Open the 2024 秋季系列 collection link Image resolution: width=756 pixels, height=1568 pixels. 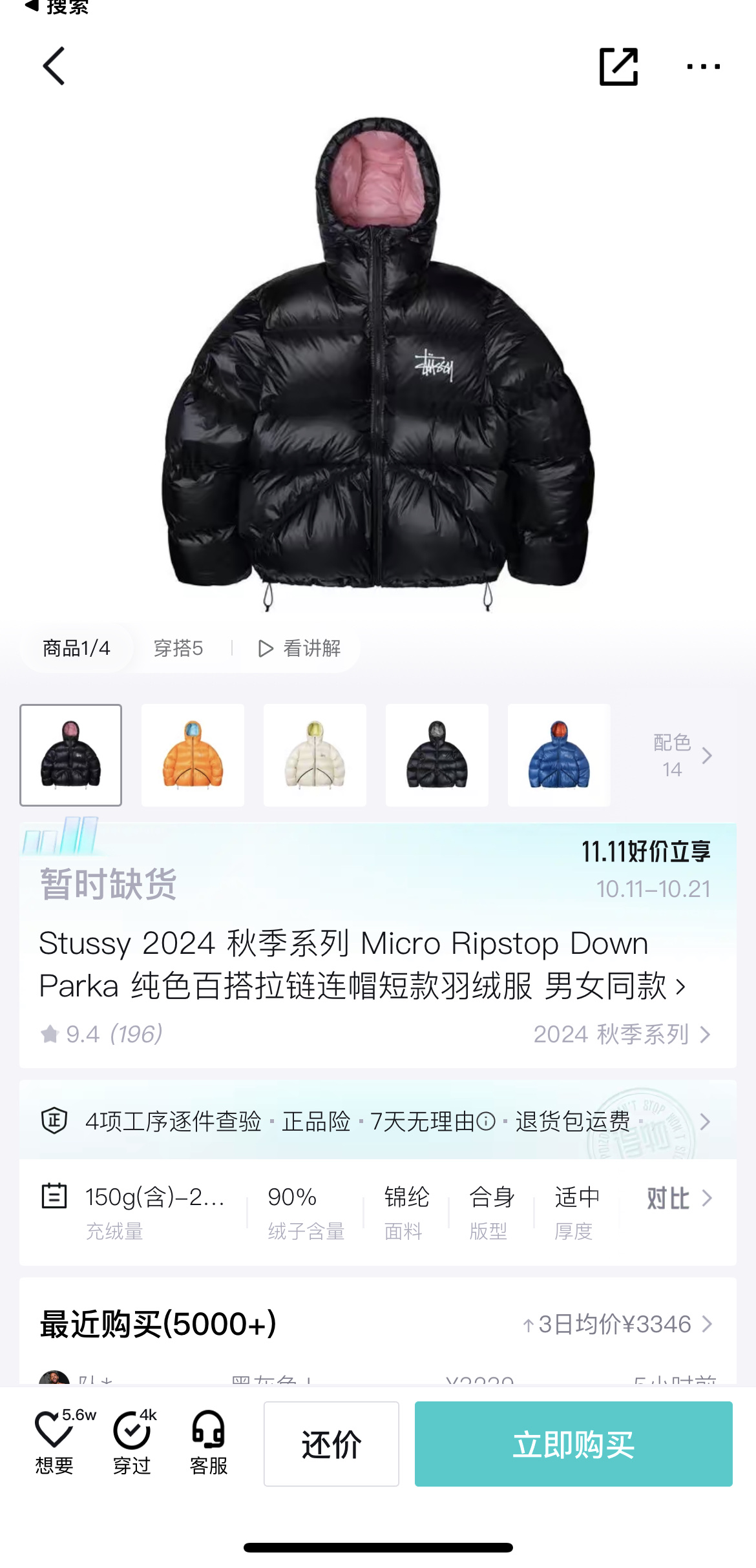[x=622, y=1034]
